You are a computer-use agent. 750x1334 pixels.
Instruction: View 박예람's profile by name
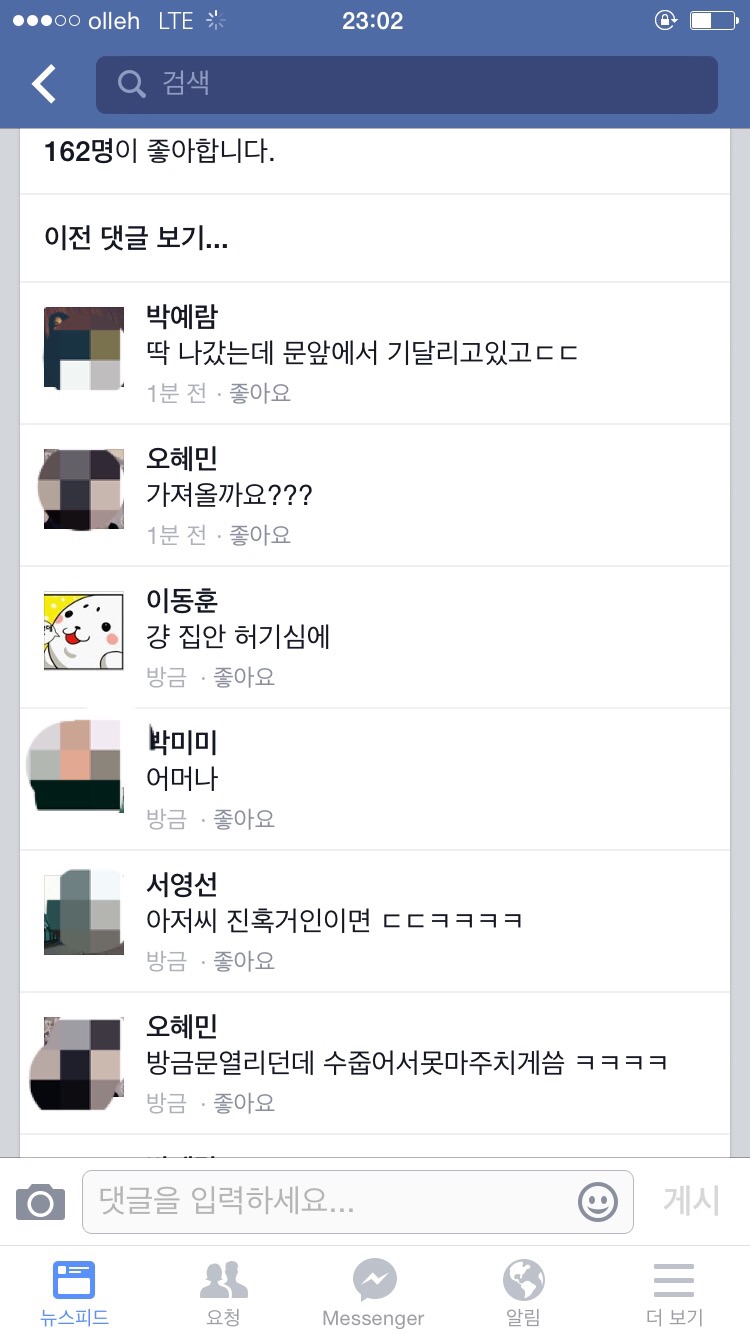[182, 316]
